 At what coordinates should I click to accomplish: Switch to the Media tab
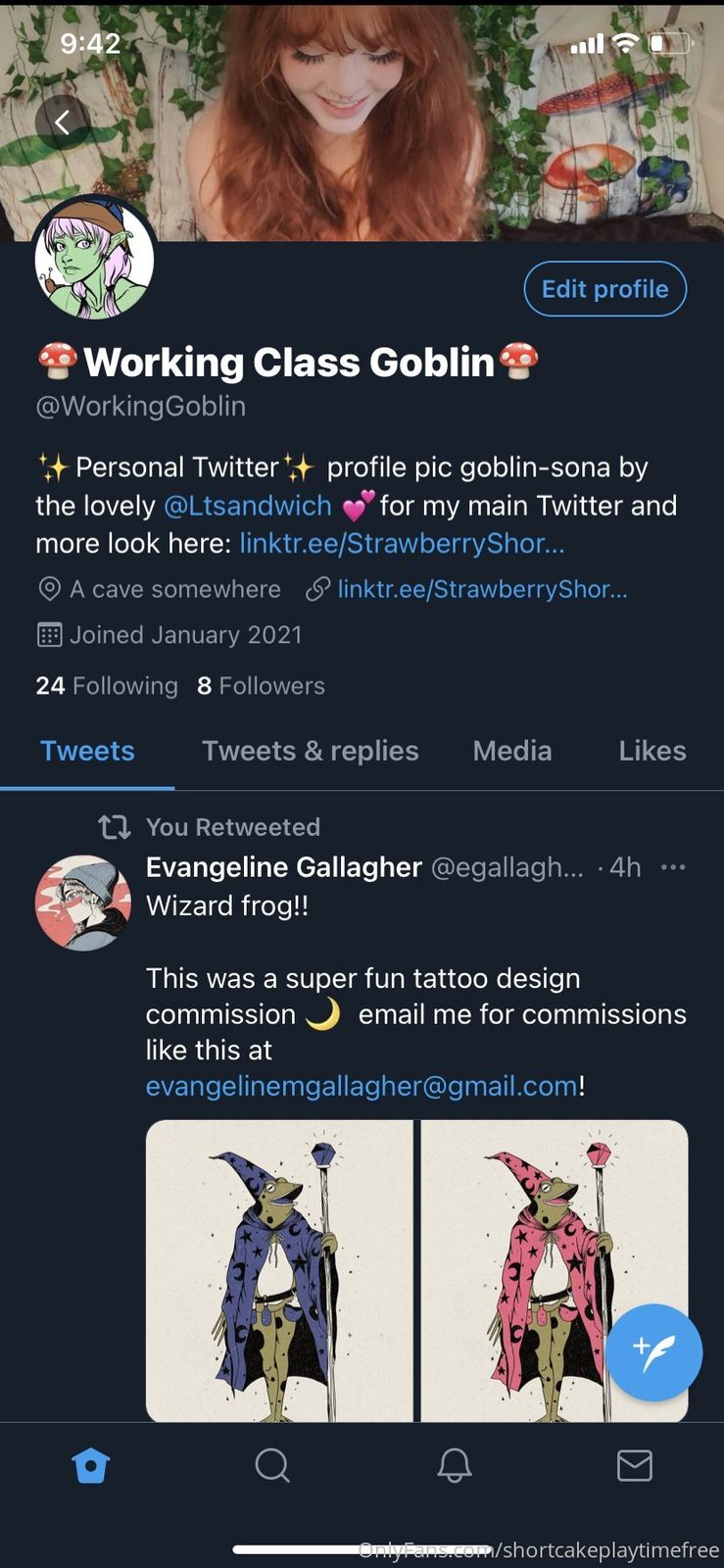tap(511, 751)
